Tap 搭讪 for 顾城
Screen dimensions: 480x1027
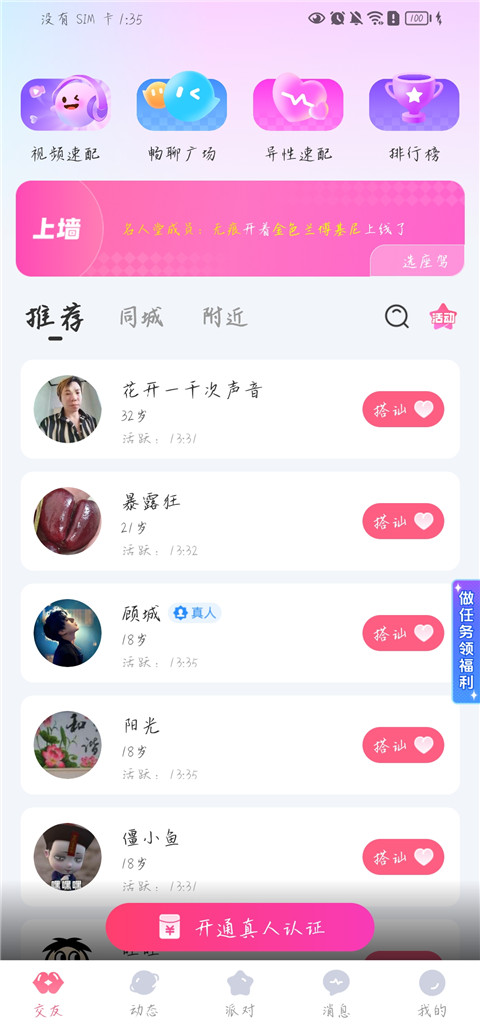tap(403, 633)
